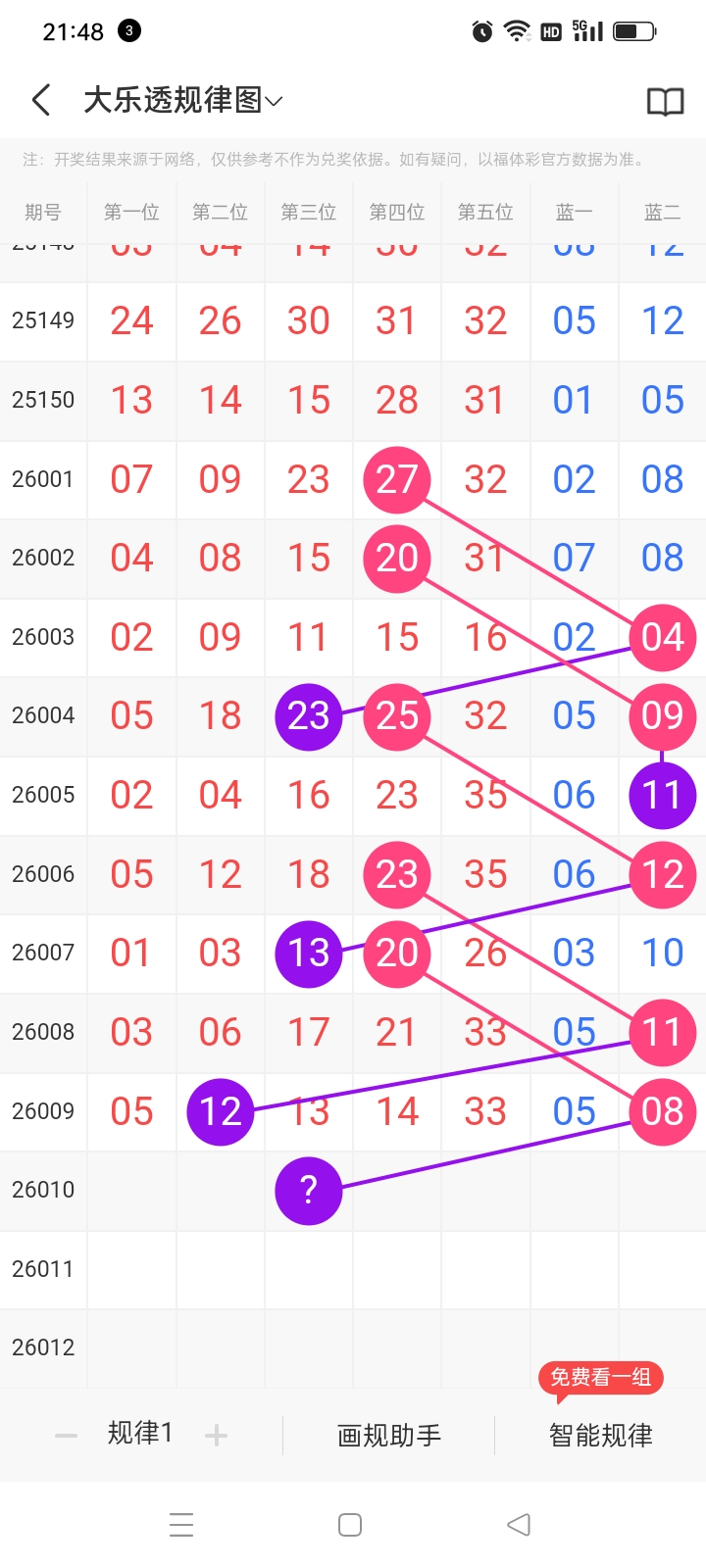
Task: Tap the purple circled 11 in period 26005
Action: tap(663, 795)
